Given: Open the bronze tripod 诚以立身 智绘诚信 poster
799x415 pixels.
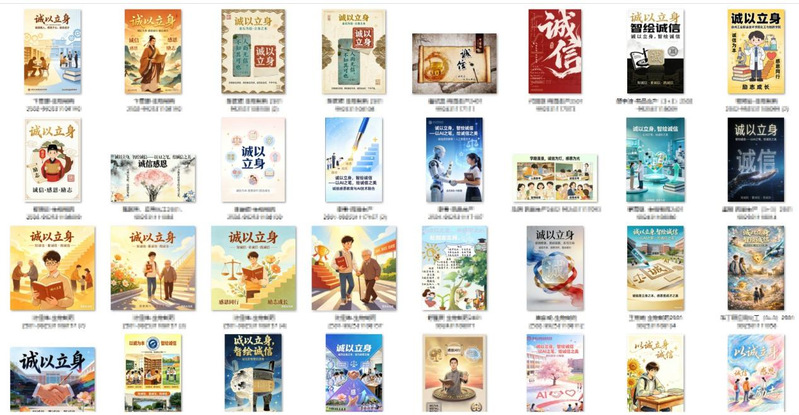Looking at the screenshot, I should coord(253,373).
